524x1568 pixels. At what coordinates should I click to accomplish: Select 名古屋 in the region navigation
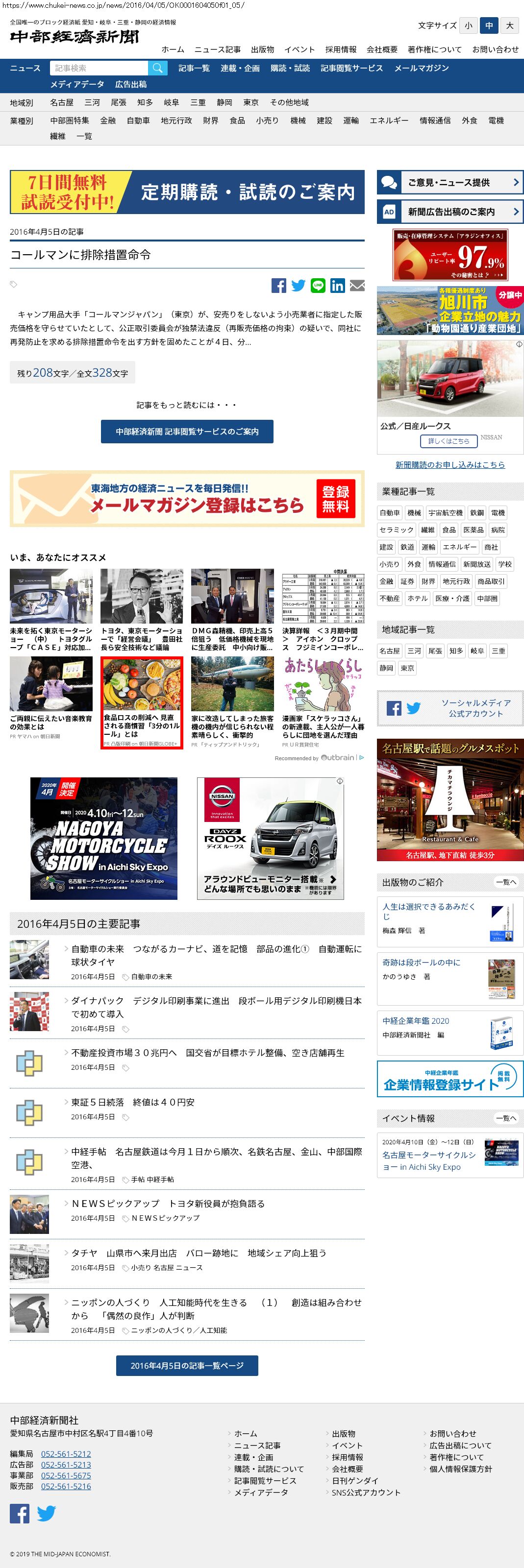pos(62,102)
